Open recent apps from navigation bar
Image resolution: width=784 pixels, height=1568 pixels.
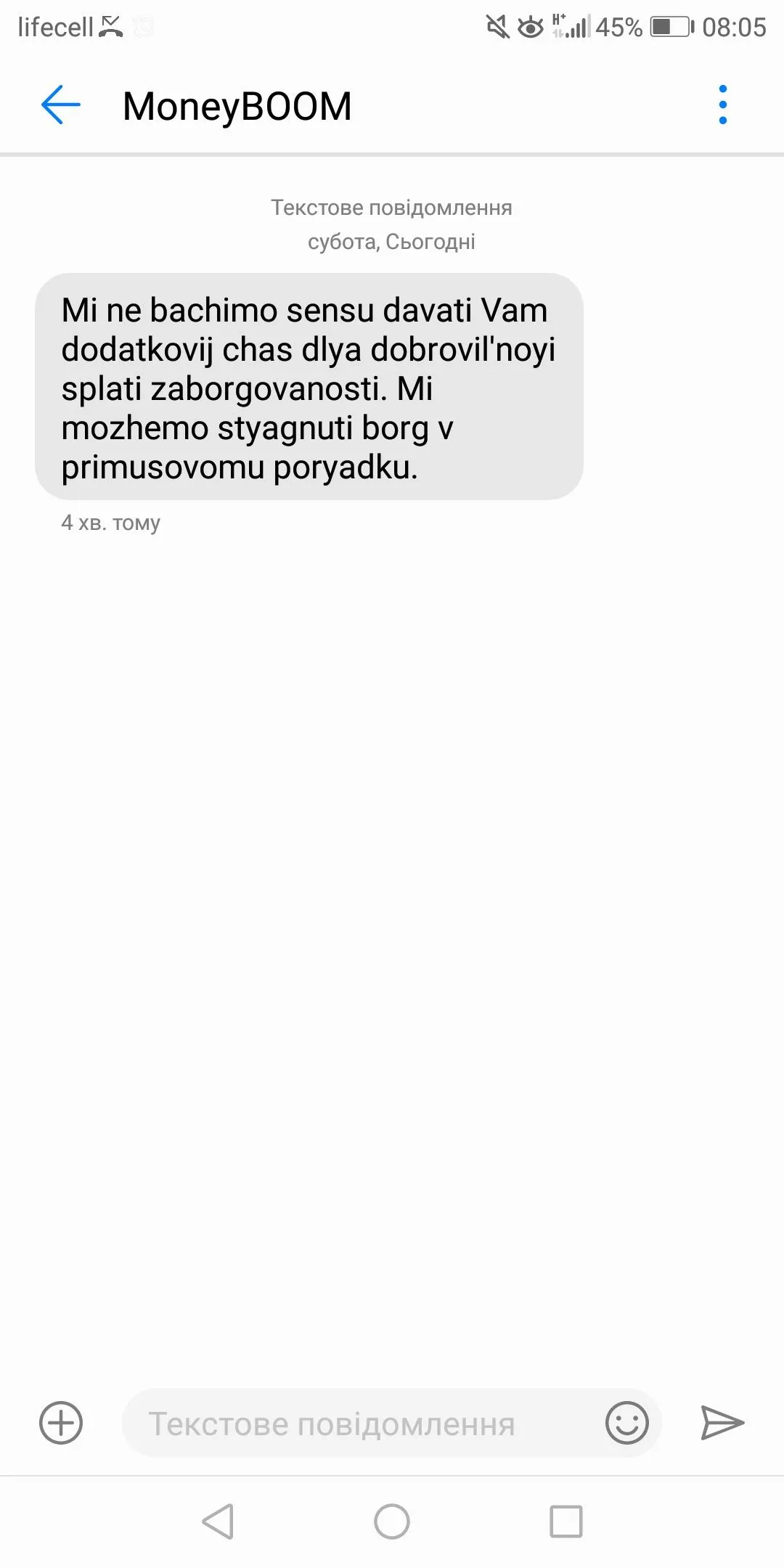point(566,1522)
